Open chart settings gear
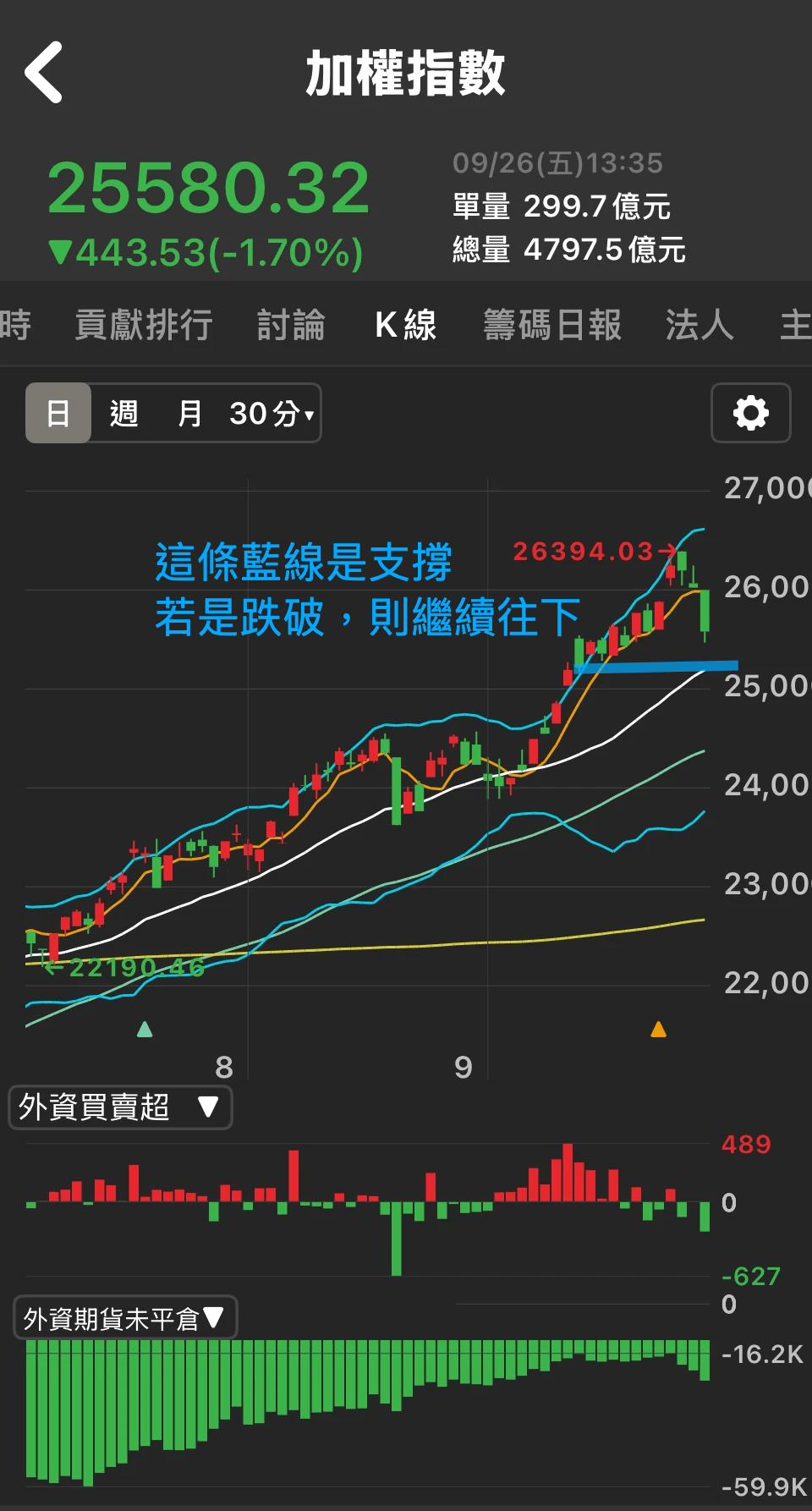This screenshot has height=1511, width=812. (x=750, y=414)
